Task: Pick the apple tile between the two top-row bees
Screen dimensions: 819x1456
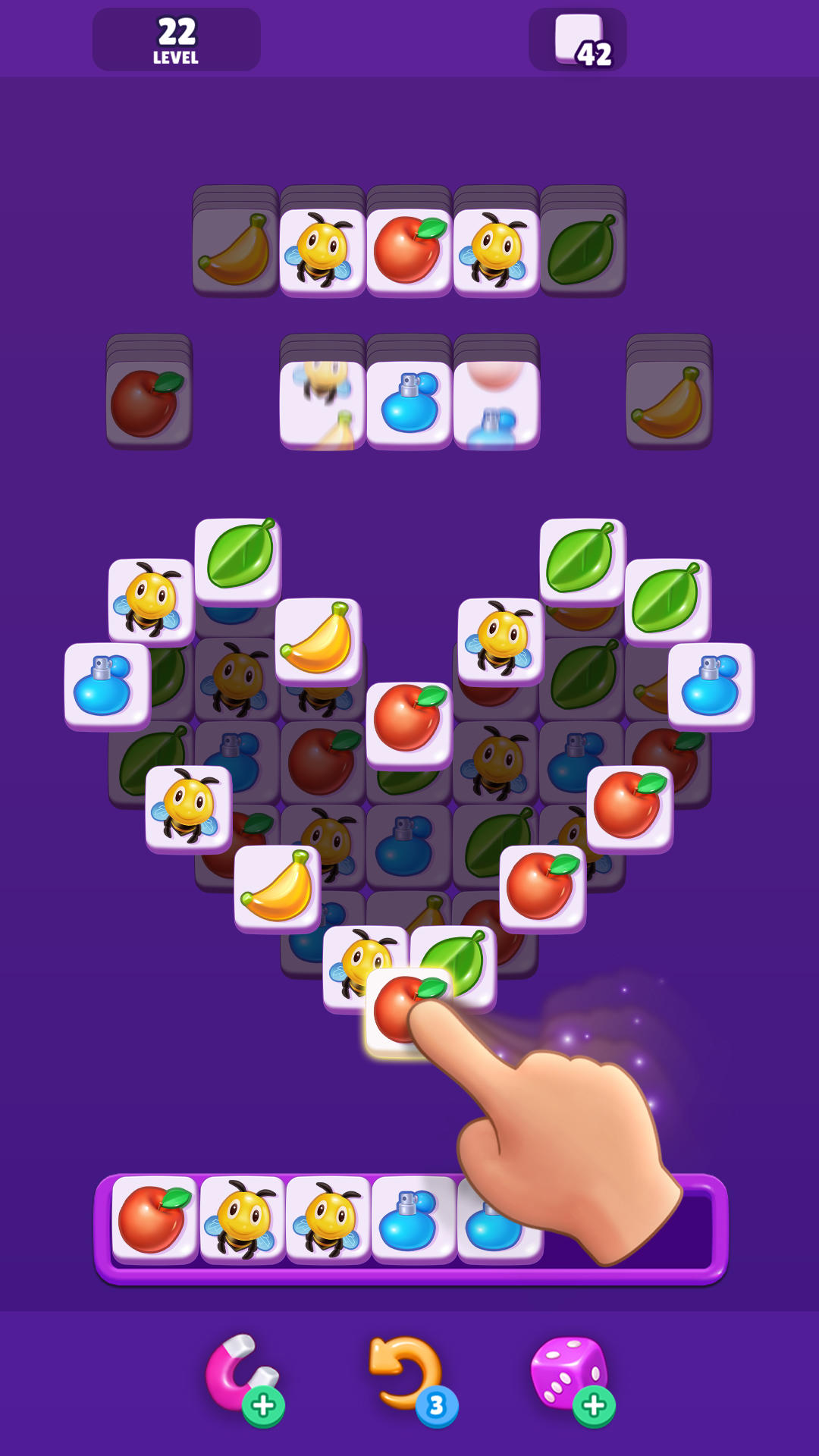Action: [409, 251]
